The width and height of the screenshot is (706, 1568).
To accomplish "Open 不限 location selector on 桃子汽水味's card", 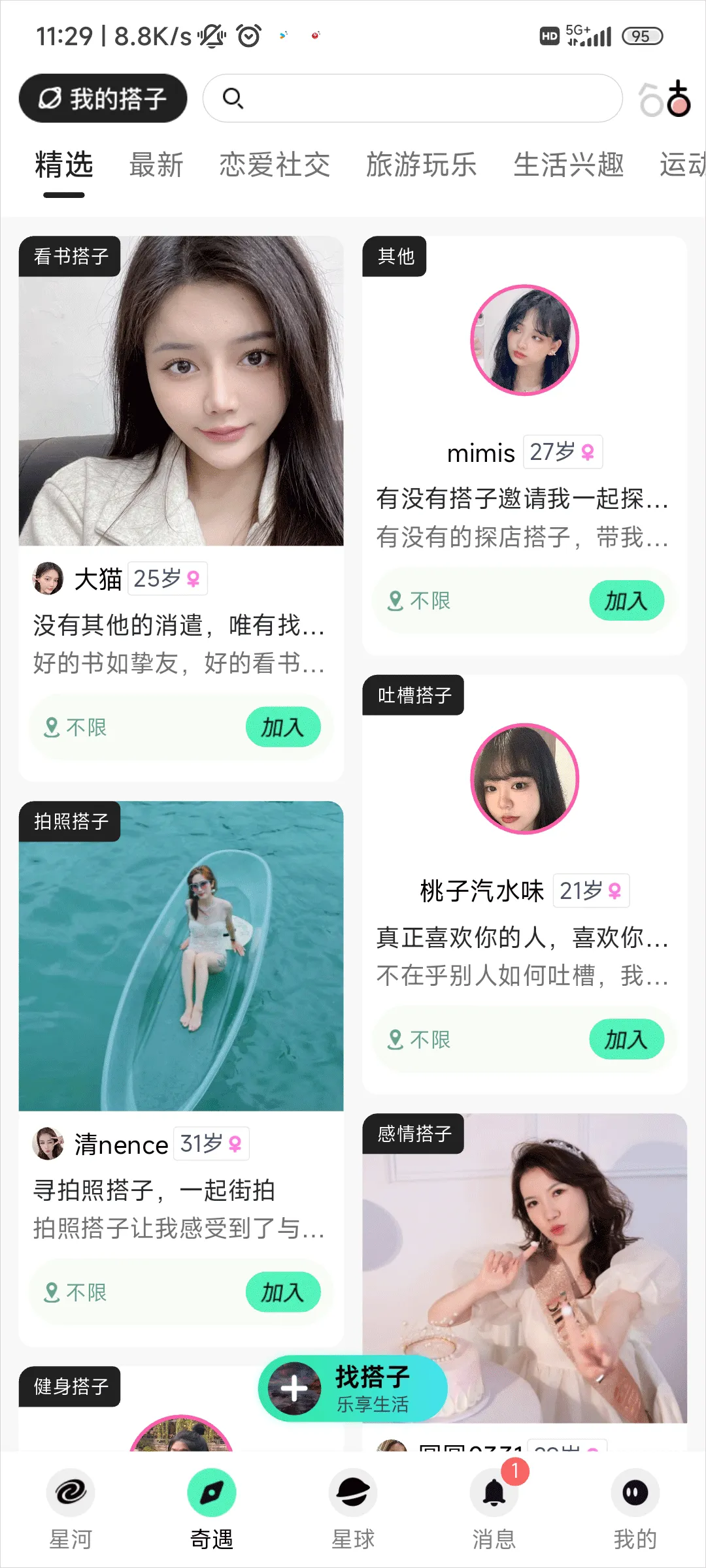I will click(x=428, y=1039).
